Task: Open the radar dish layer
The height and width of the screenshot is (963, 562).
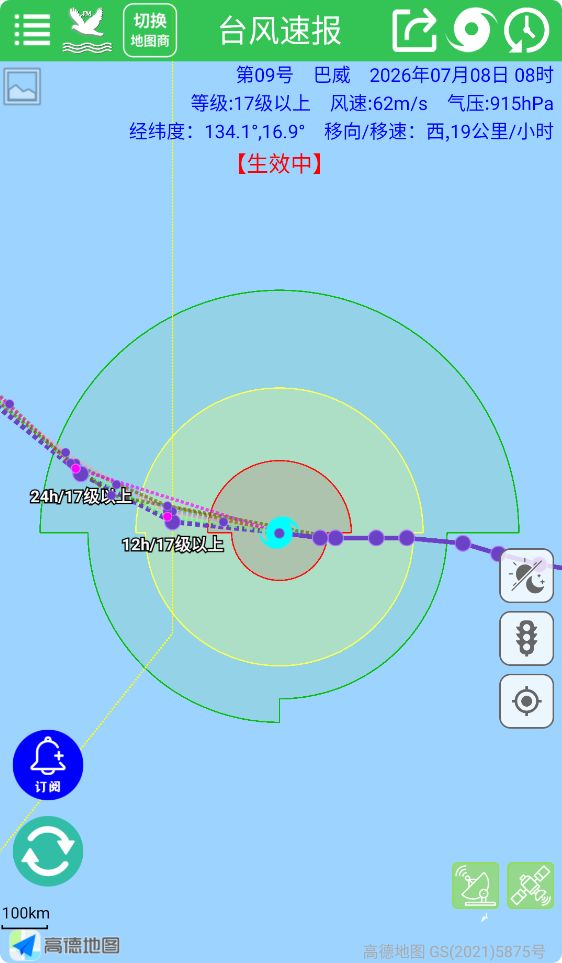Action: (475, 886)
